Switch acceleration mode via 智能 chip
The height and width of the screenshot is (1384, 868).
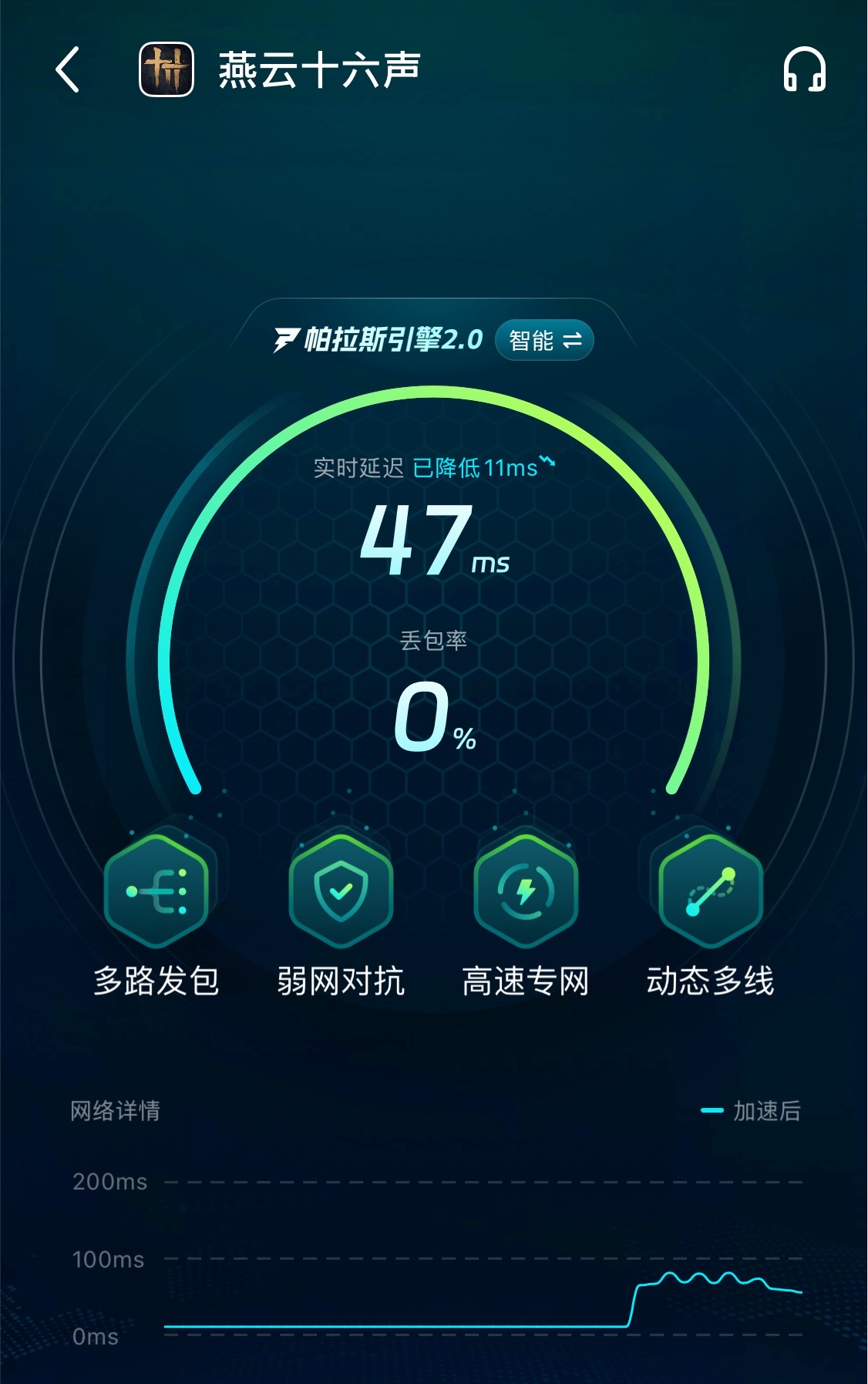pos(544,340)
